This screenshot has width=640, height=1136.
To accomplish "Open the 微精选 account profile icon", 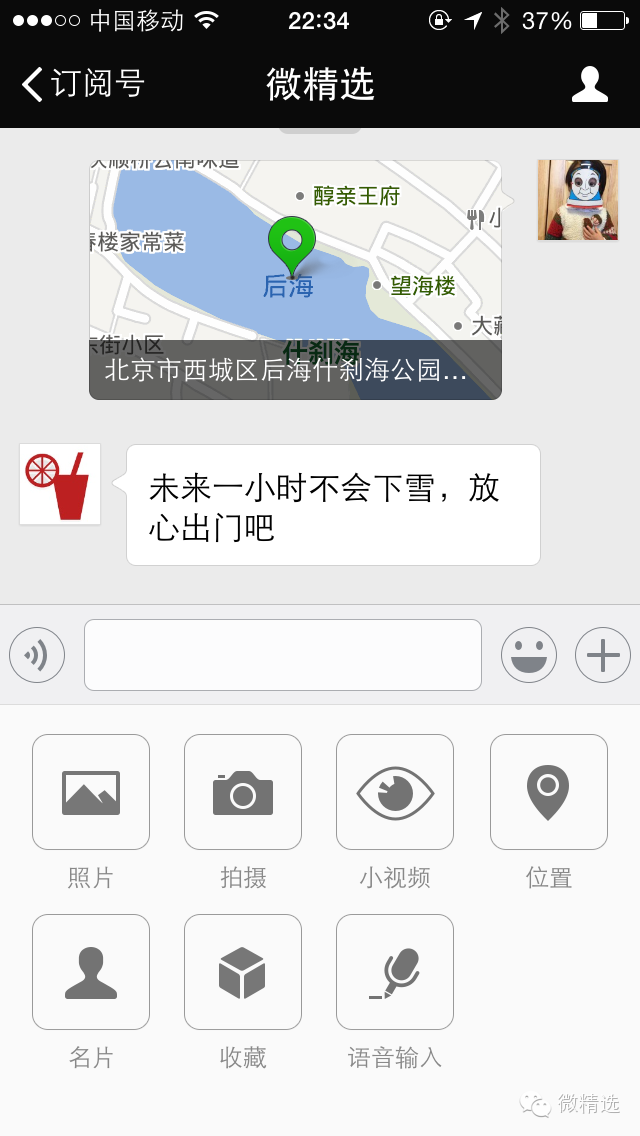I will tap(590, 84).
